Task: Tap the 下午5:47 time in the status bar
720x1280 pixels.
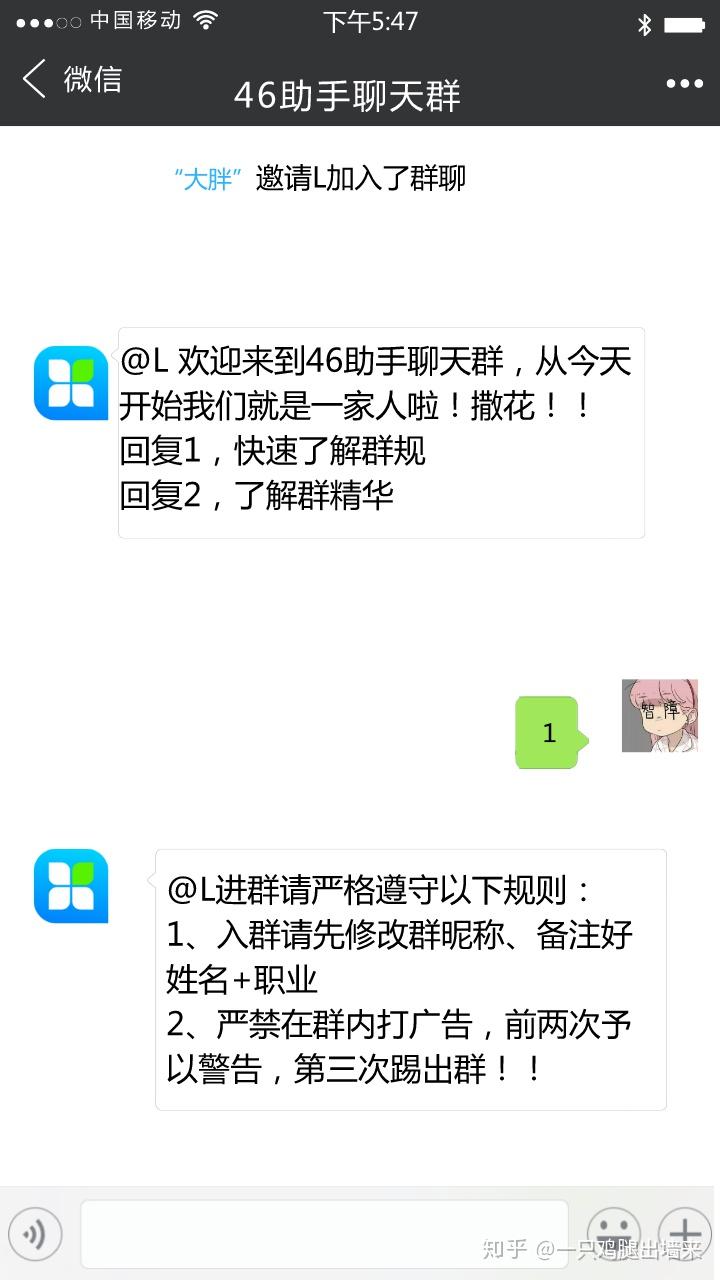Action: point(371,21)
